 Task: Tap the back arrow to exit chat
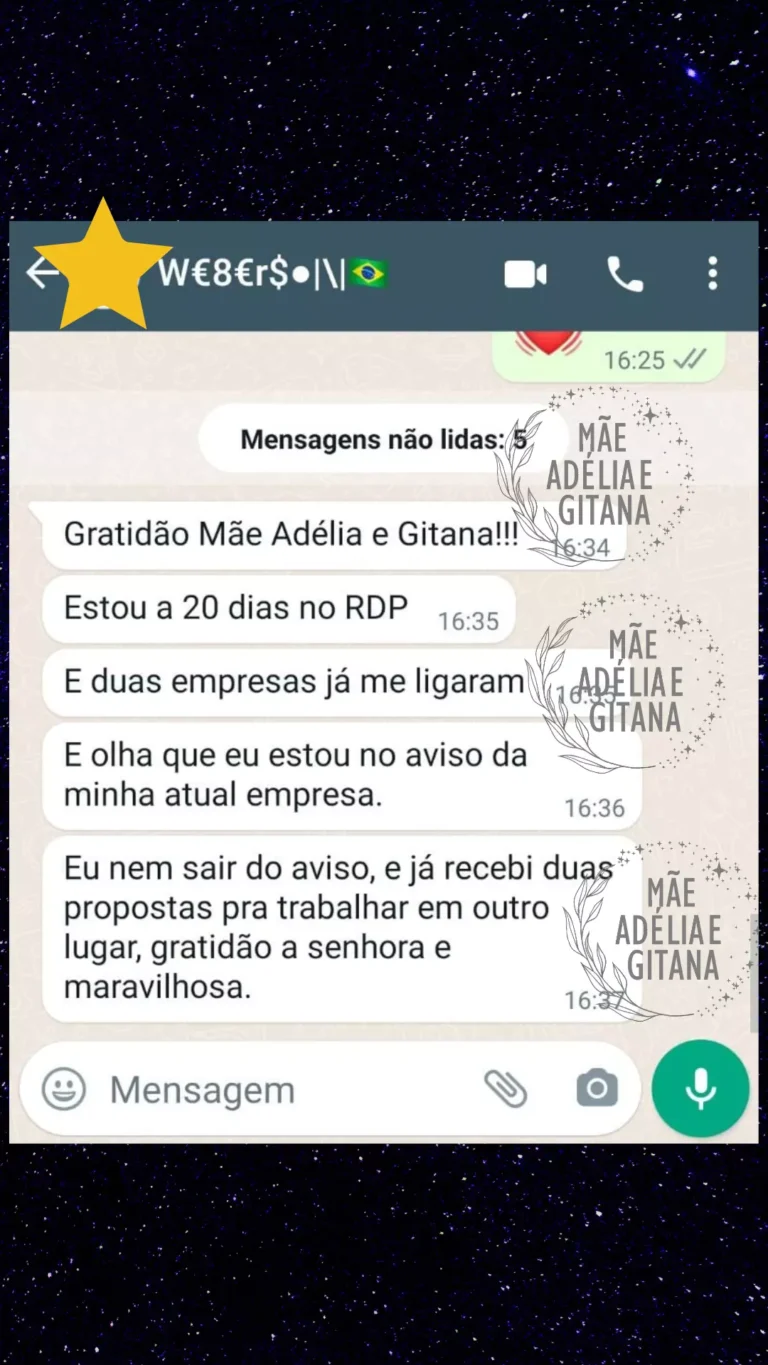[40, 273]
